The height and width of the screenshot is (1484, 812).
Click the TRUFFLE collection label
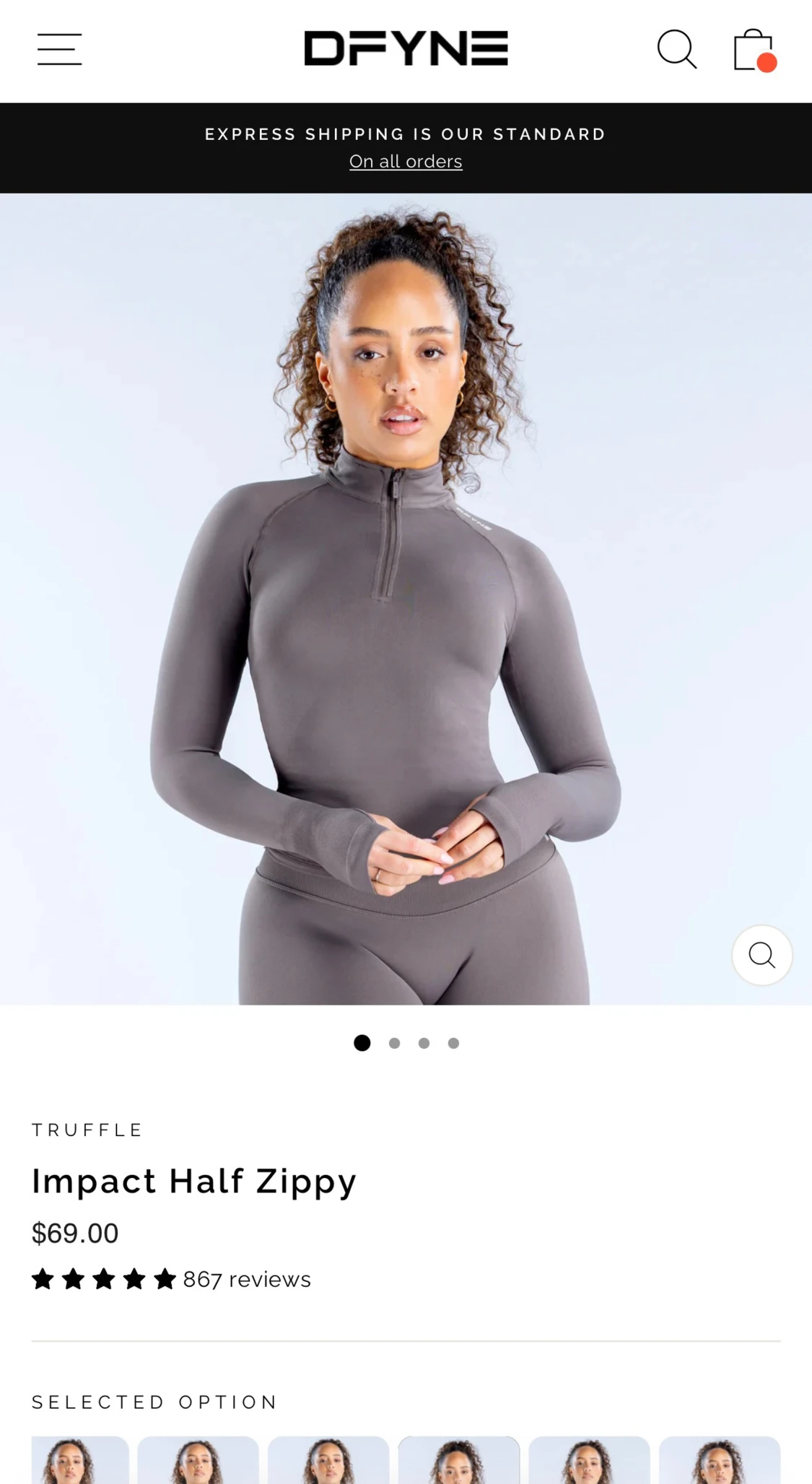(87, 1129)
